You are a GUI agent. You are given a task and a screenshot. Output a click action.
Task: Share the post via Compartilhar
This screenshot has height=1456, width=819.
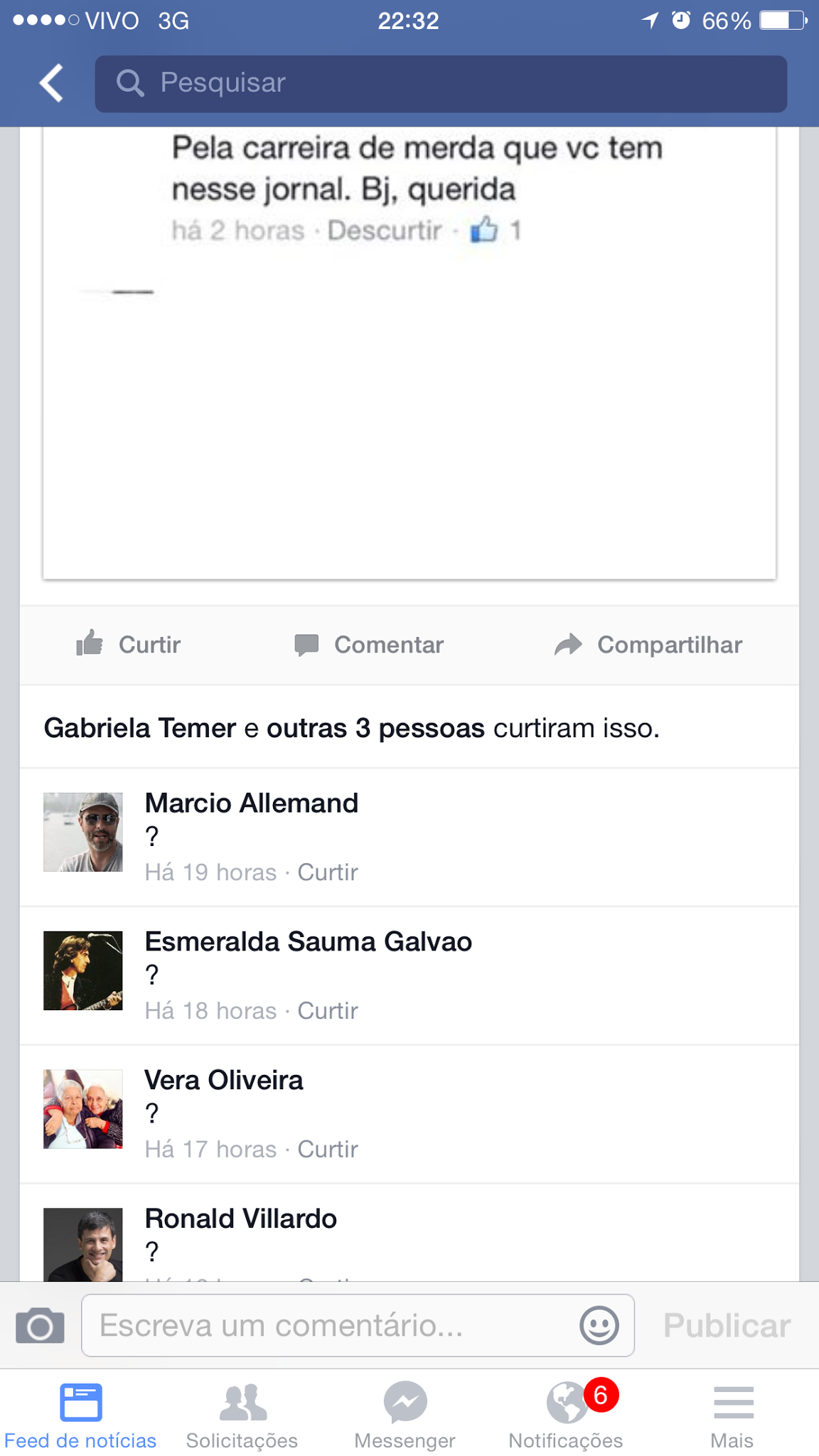[648, 644]
